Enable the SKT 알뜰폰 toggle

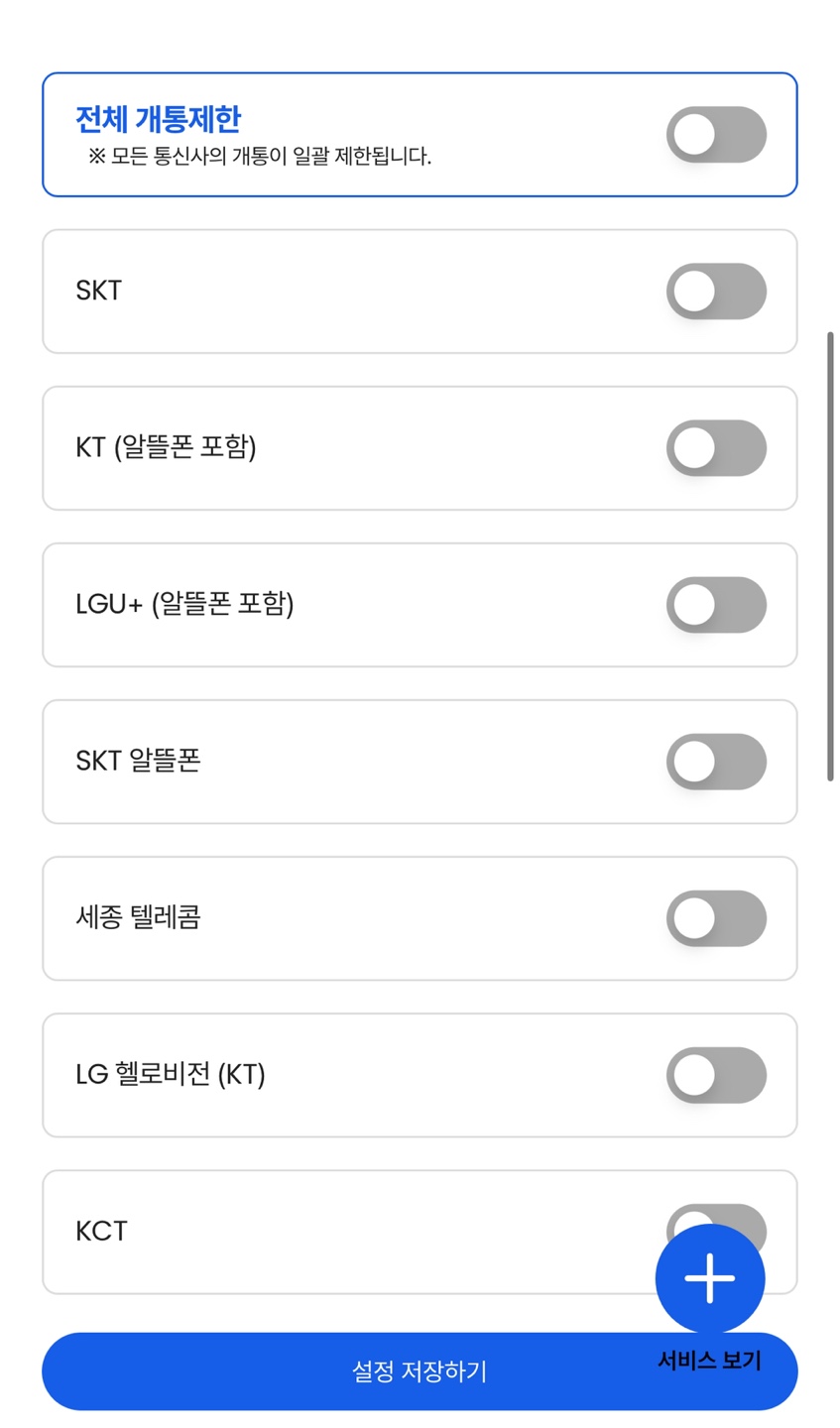[x=716, y=762]
